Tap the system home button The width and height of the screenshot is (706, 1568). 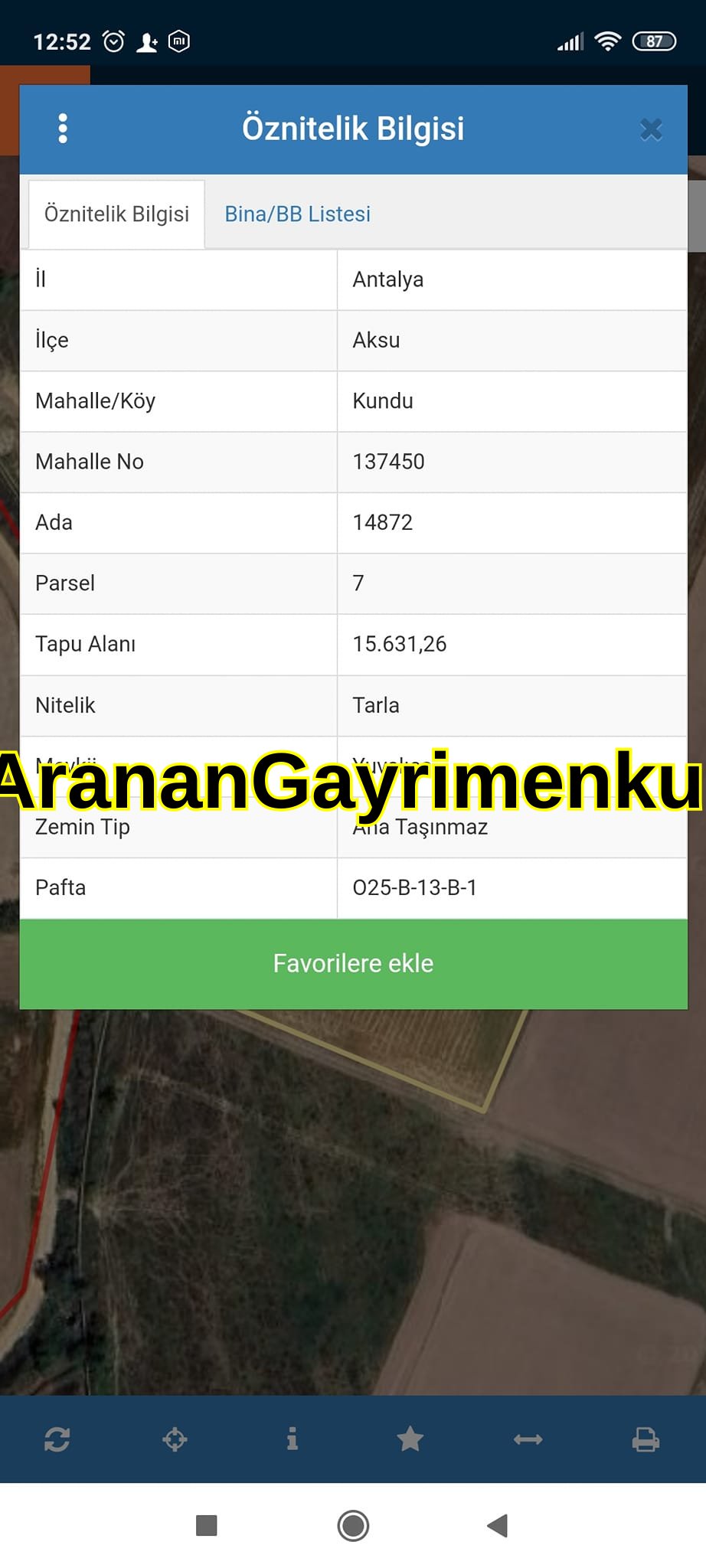[353, 1526]
